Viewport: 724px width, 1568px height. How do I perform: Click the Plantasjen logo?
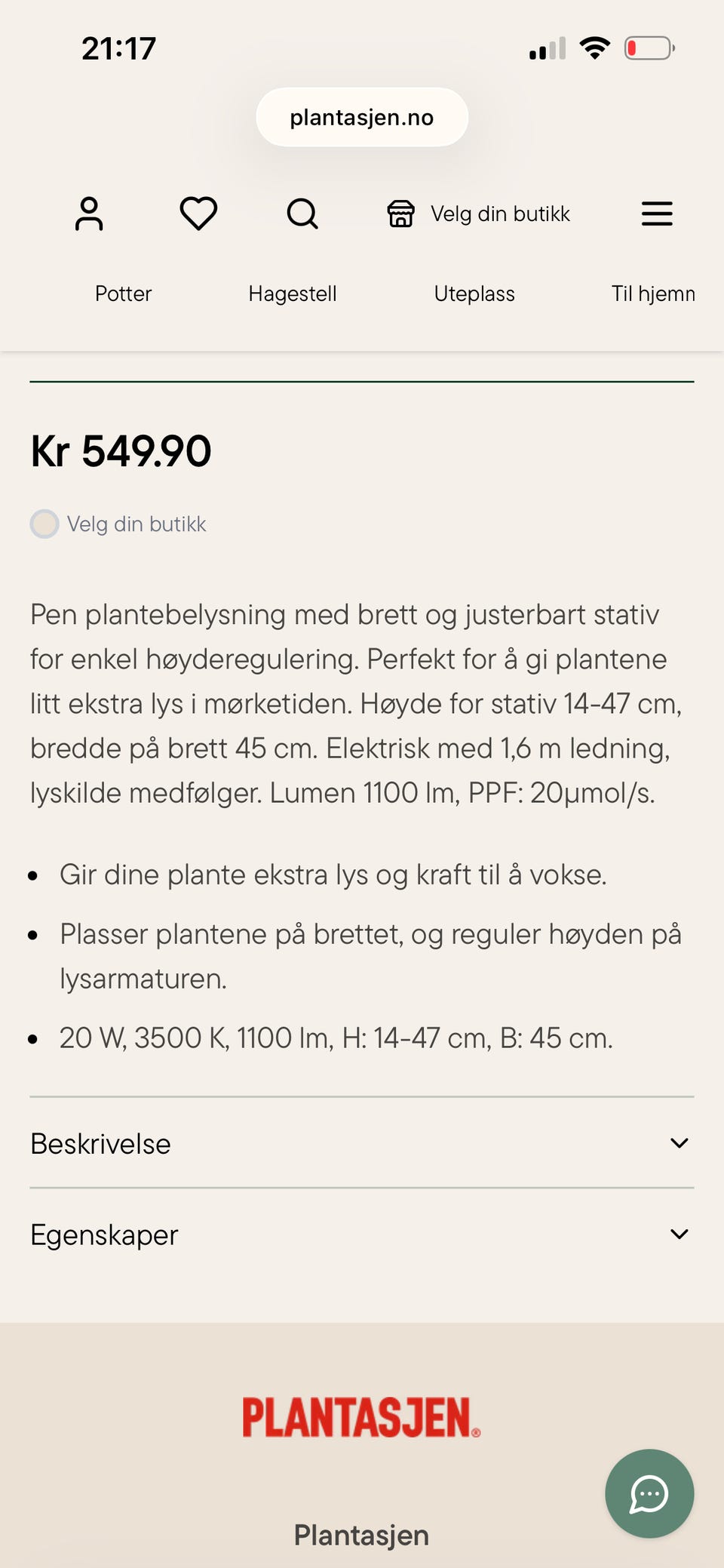360,1415
